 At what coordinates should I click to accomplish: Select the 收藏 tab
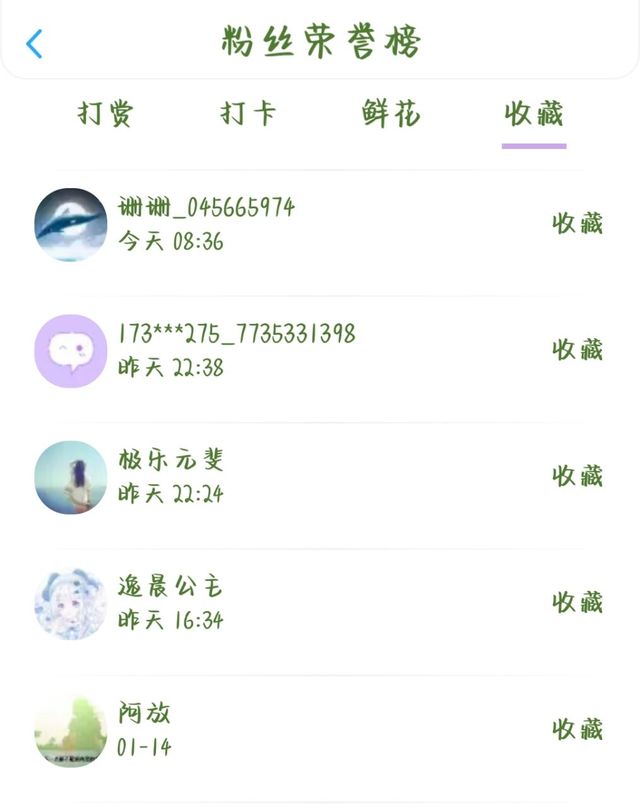pos(534,114)
